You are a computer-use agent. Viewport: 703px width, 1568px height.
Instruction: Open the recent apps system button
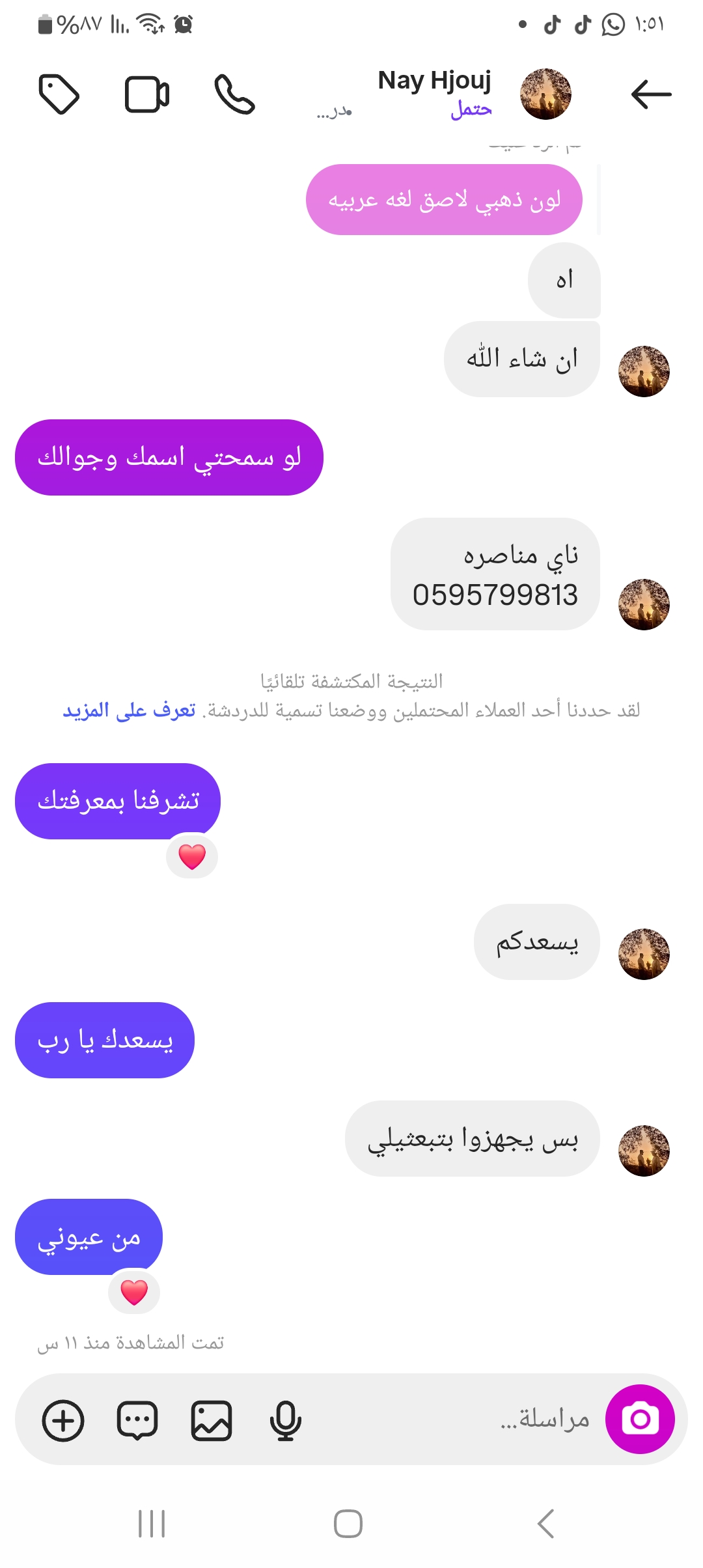(x=152, y=1524)
